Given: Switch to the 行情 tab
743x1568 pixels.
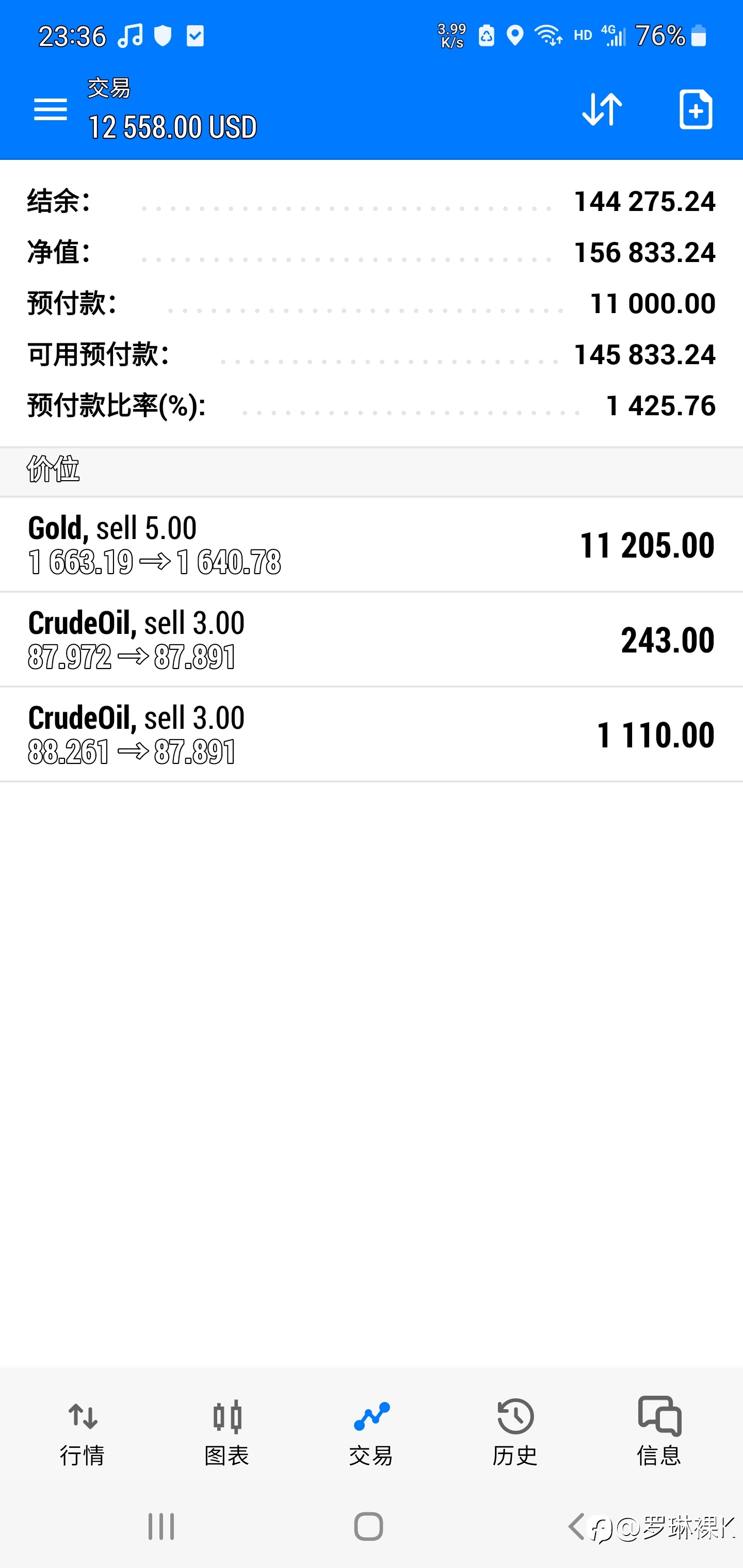Looking at the screenshot, I should [x=83, y=1432].
